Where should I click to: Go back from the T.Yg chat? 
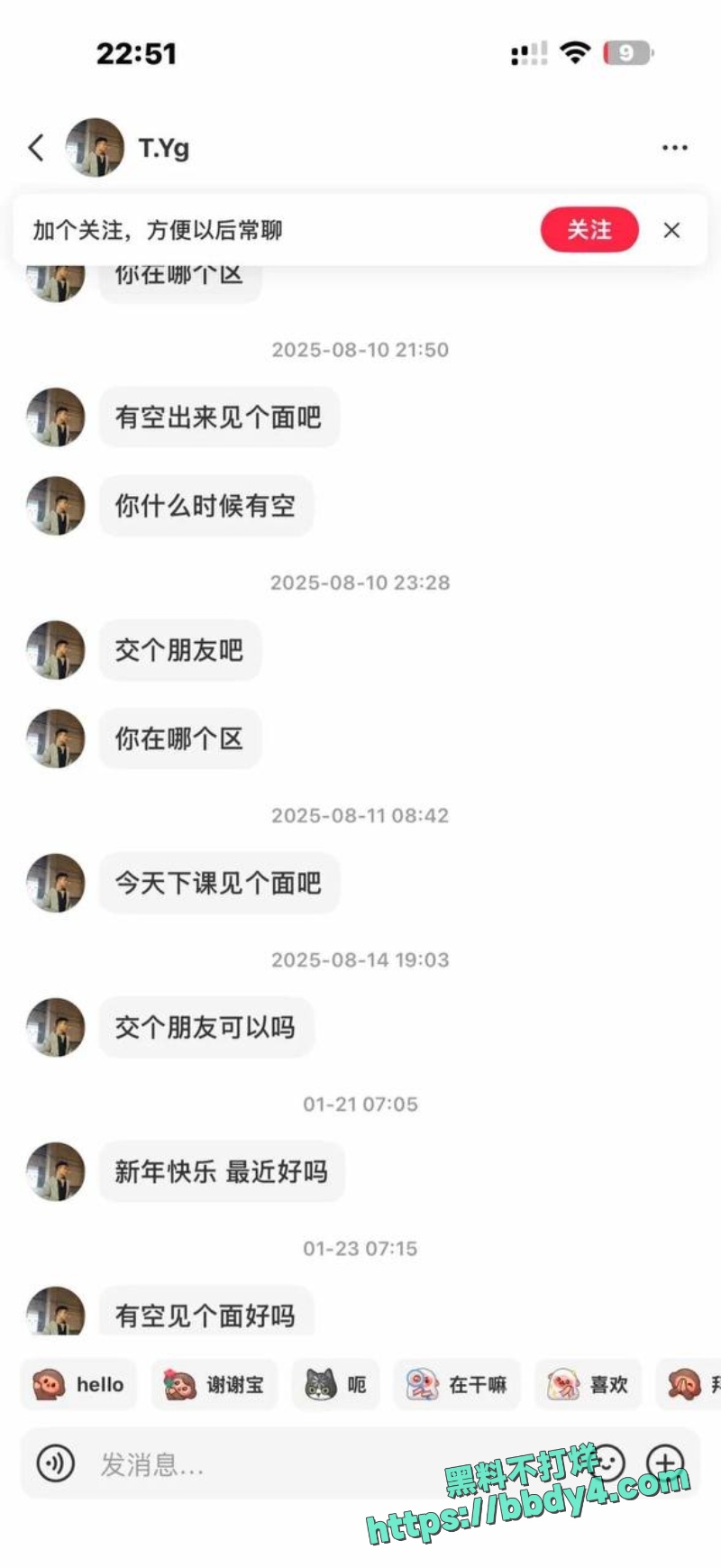36,147
